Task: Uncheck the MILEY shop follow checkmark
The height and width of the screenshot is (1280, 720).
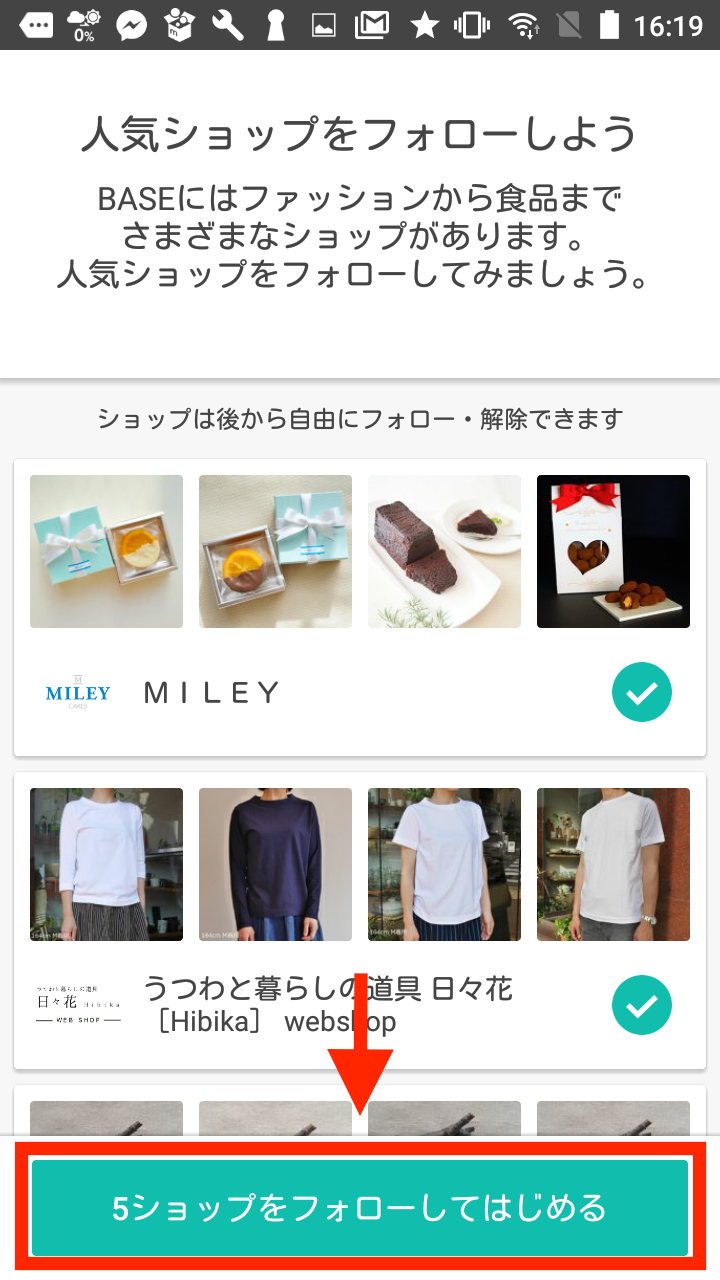Action: [x=641, y=692]
